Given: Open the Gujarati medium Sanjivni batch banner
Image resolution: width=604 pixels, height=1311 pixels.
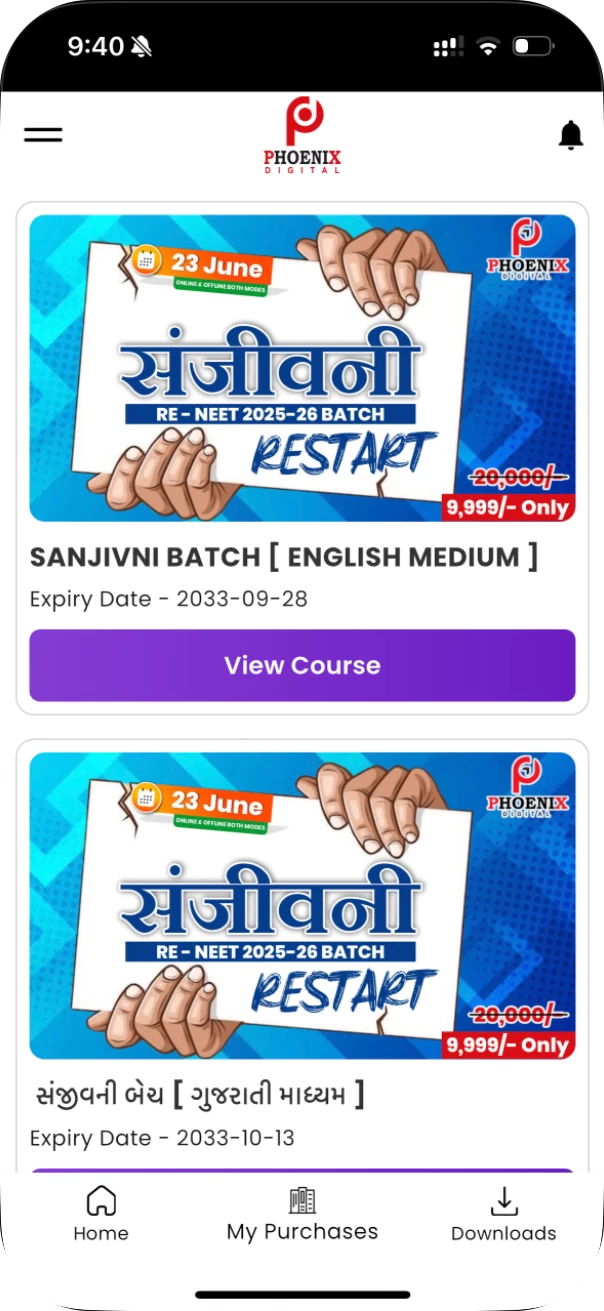Looking at the screenshot, I should click(x=302, y=906).
